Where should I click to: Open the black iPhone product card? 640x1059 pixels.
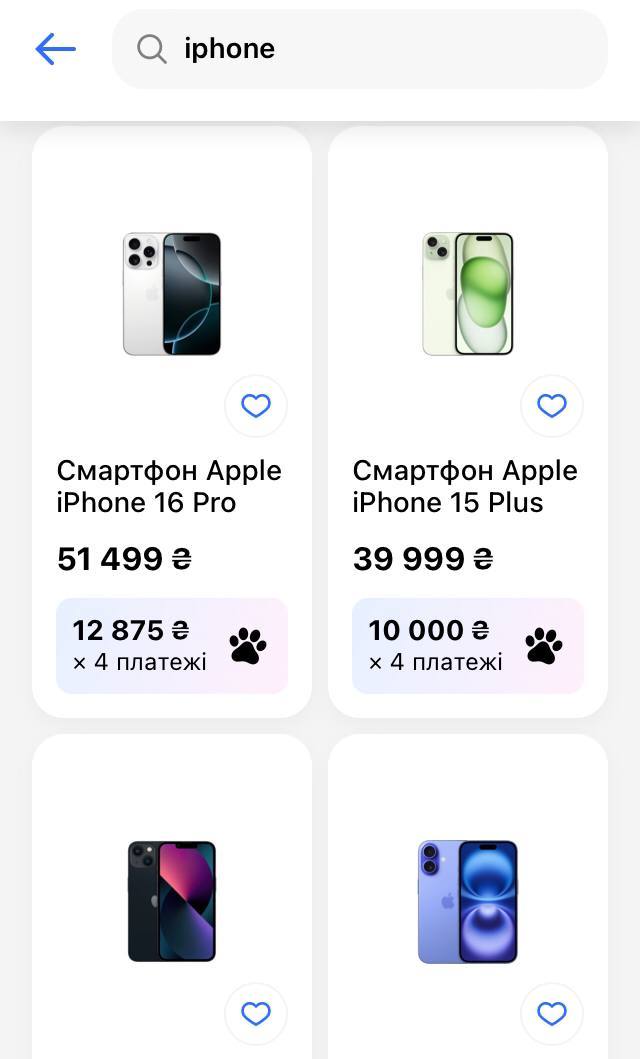[x=171, y=901]
